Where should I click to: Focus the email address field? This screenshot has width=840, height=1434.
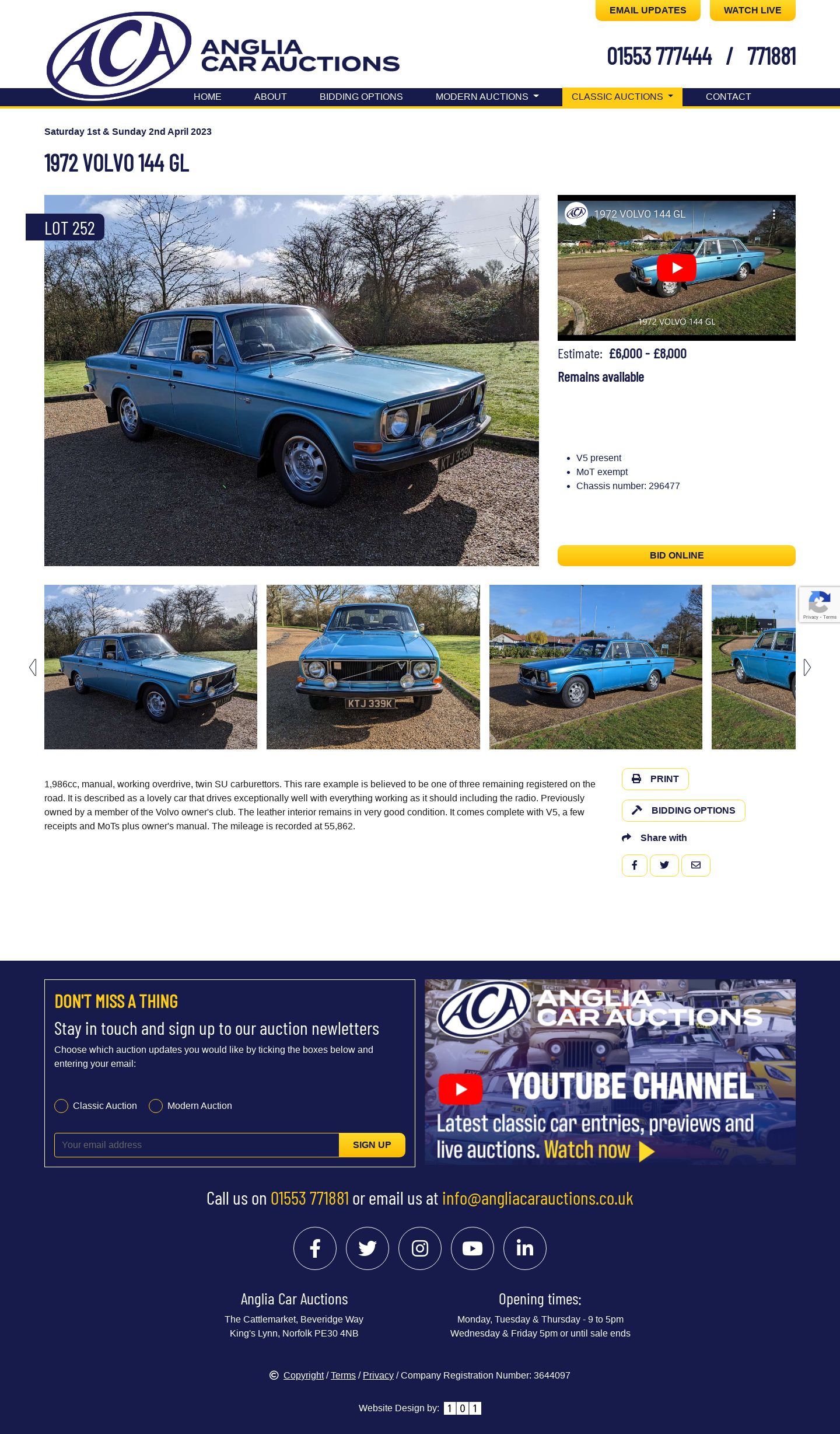197,1145
